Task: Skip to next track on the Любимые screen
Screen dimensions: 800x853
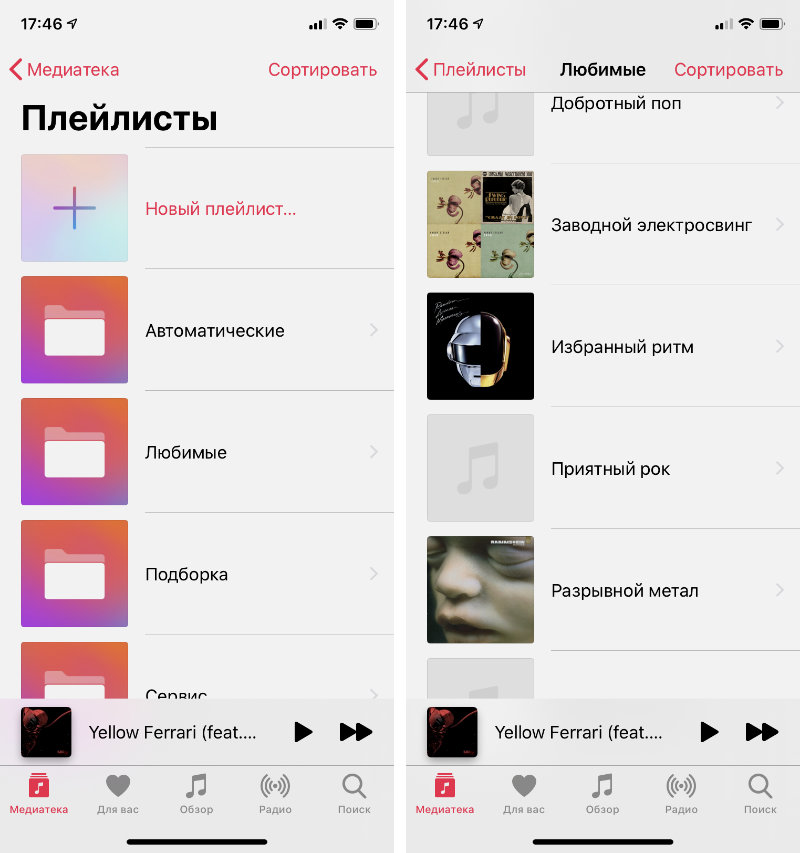Action: point(762,732)
